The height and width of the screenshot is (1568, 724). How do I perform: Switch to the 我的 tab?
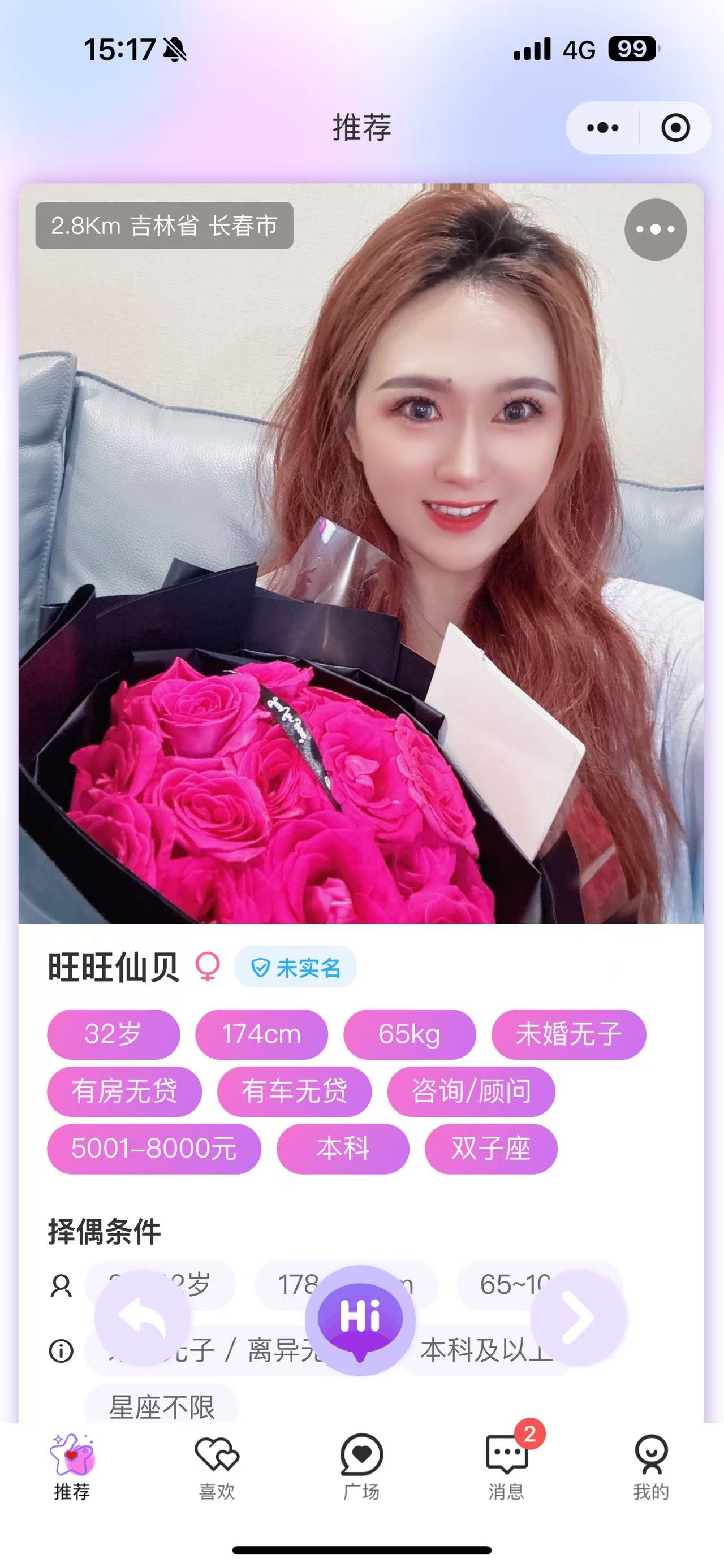click(651, 1467)
